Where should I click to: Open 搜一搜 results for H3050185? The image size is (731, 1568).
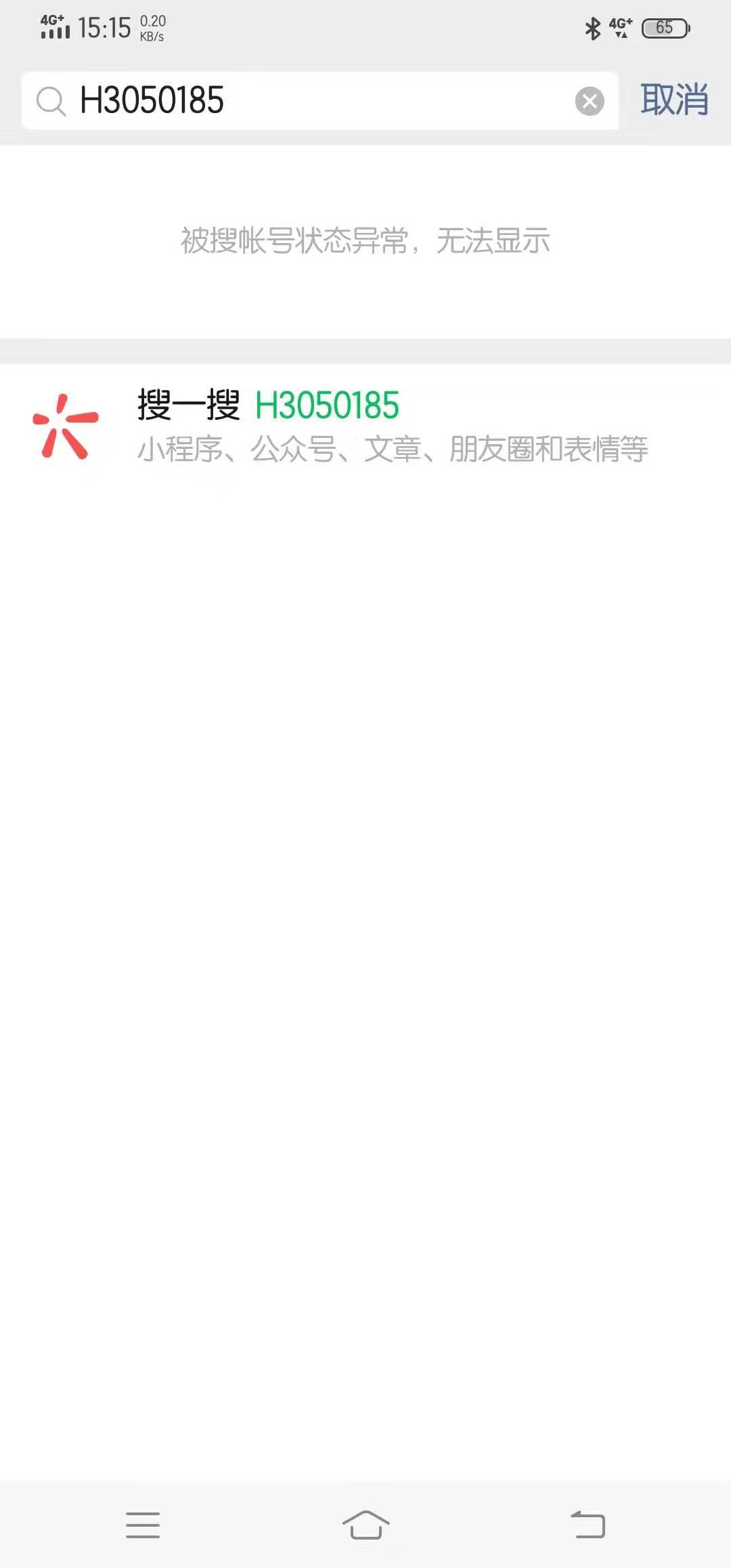(365, 427)
